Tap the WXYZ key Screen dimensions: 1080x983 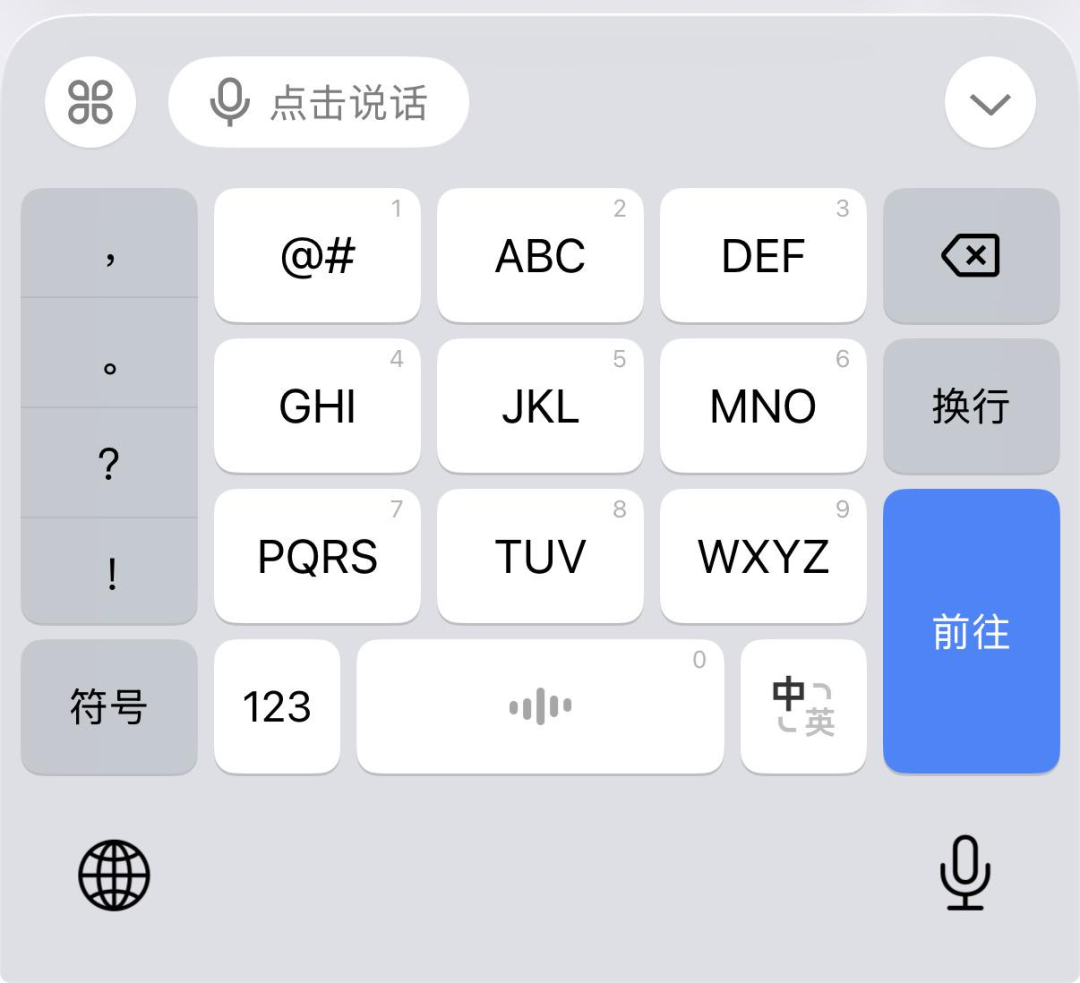(763, 556)
